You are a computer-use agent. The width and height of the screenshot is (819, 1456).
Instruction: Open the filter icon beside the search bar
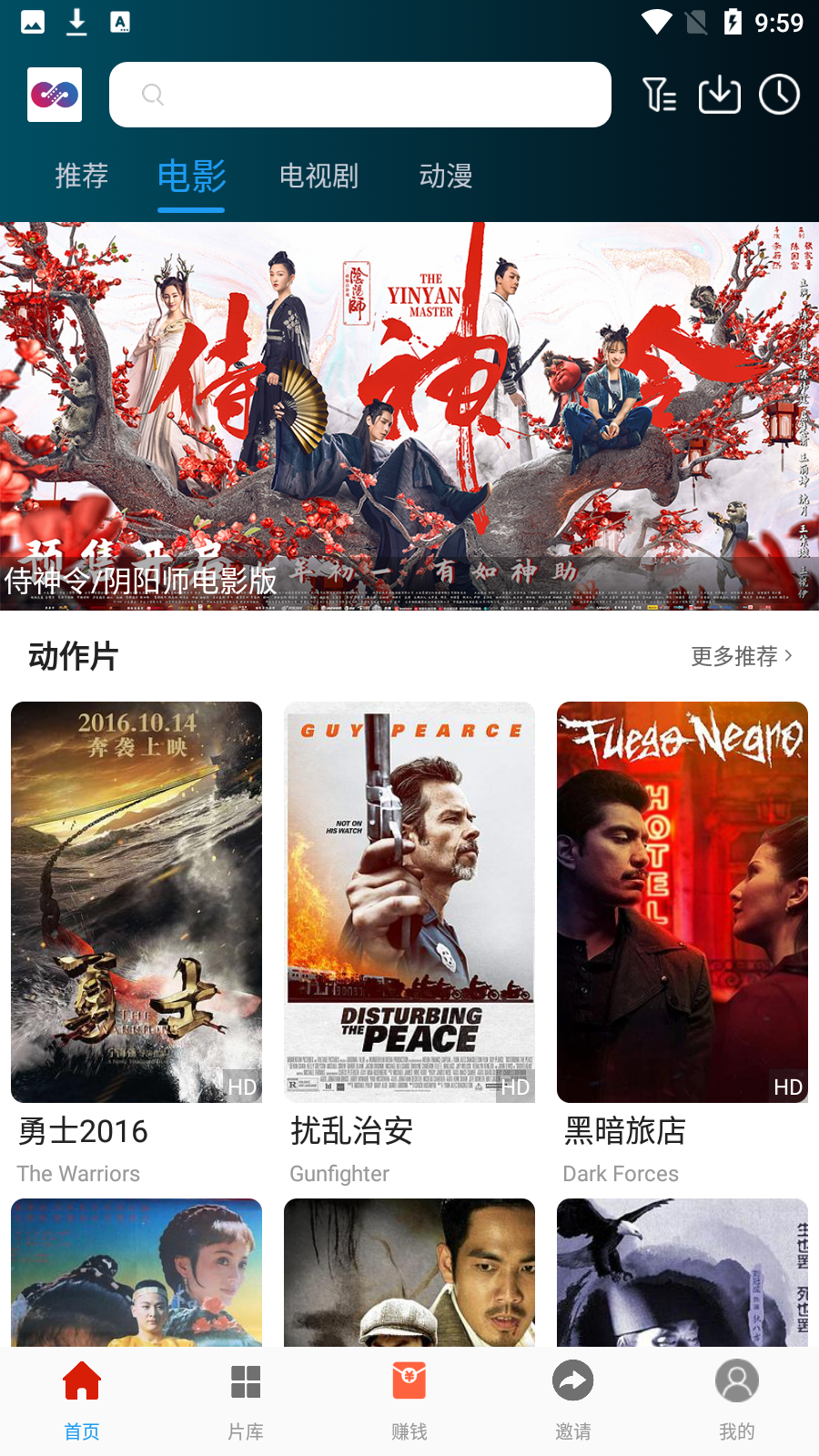(x=661, y=95)
